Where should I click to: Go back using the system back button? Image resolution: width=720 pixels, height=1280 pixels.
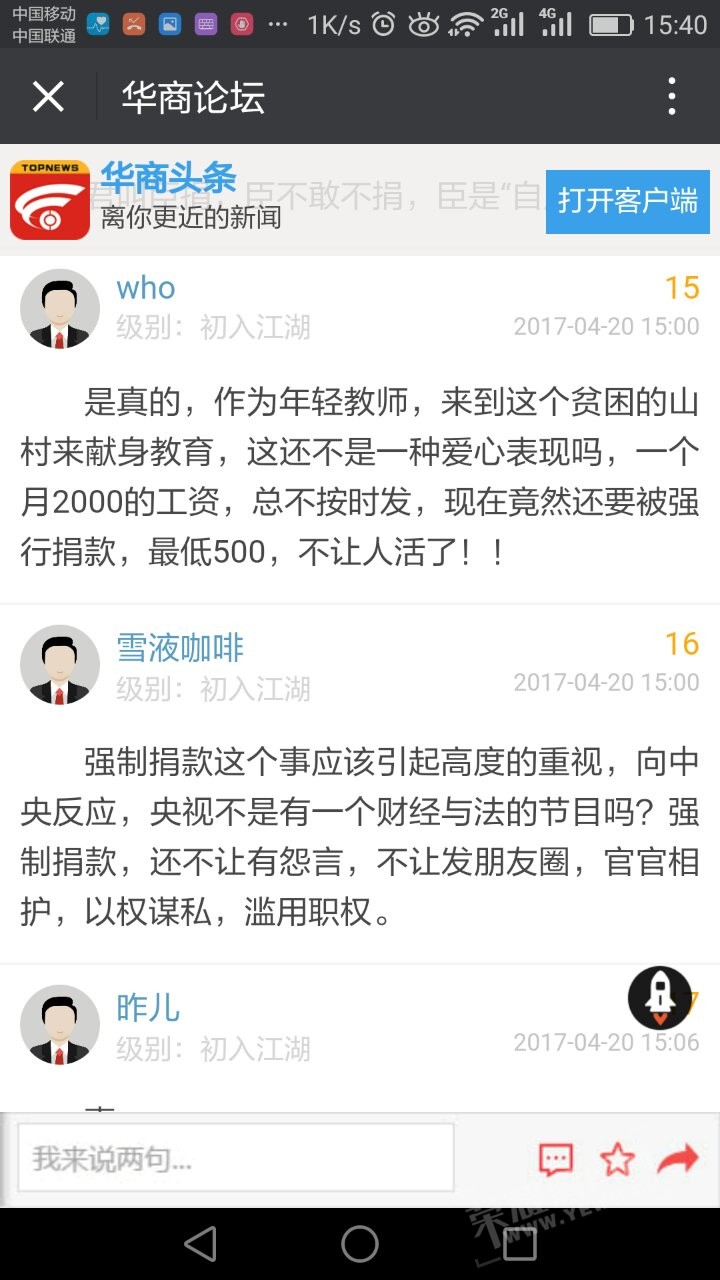pos(201,1244)
